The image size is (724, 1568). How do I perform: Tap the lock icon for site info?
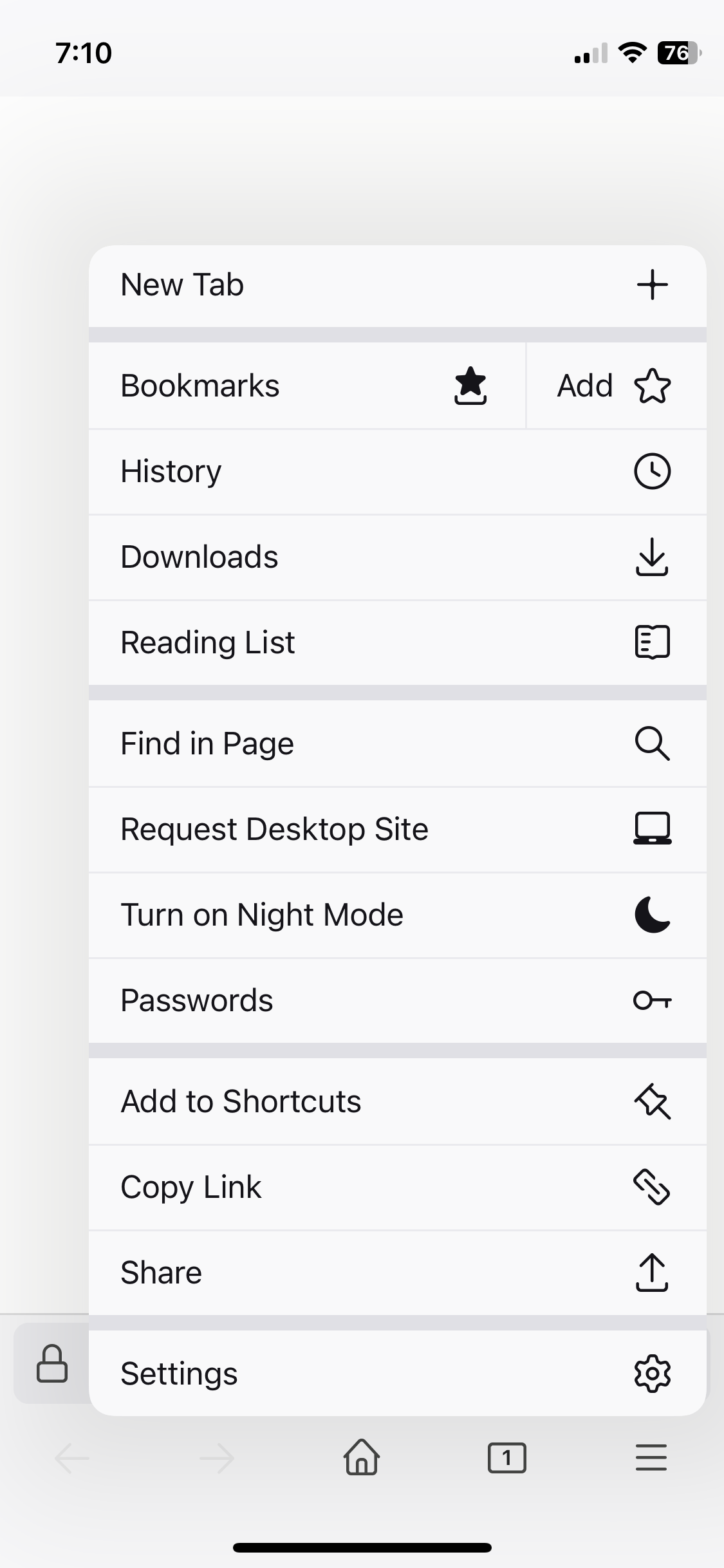click(52, 1363)
